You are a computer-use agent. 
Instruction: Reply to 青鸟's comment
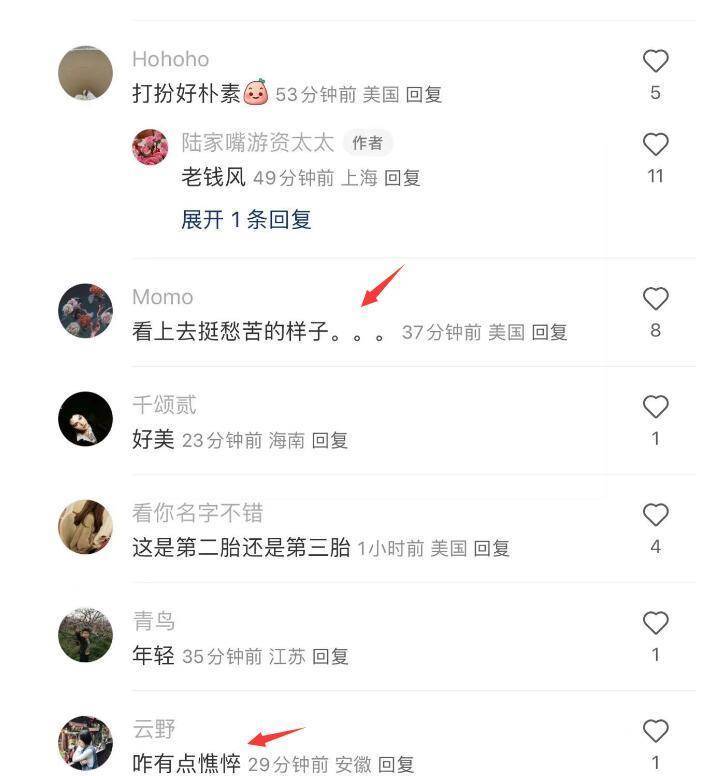click(x=330, y=657)
